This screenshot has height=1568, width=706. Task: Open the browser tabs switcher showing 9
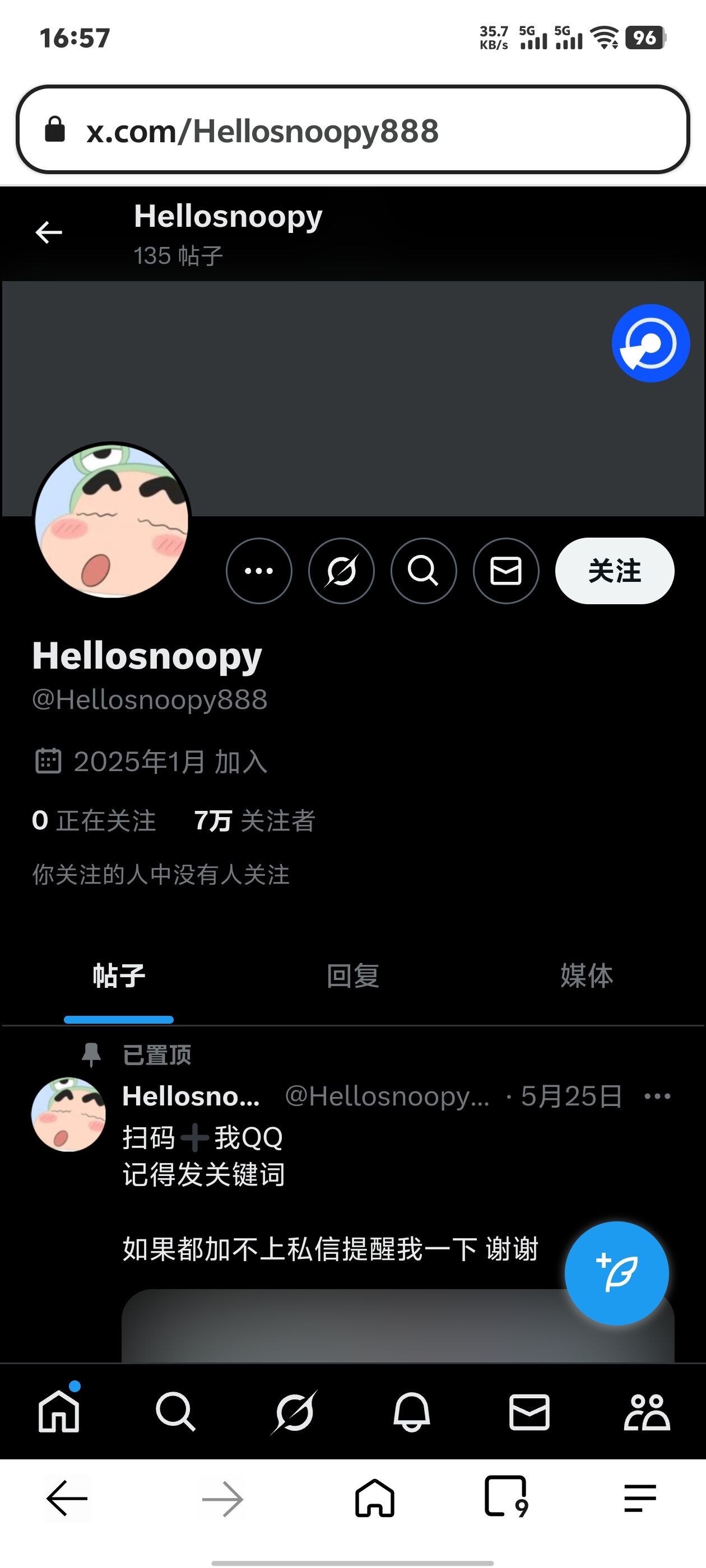coord(505,1497)
